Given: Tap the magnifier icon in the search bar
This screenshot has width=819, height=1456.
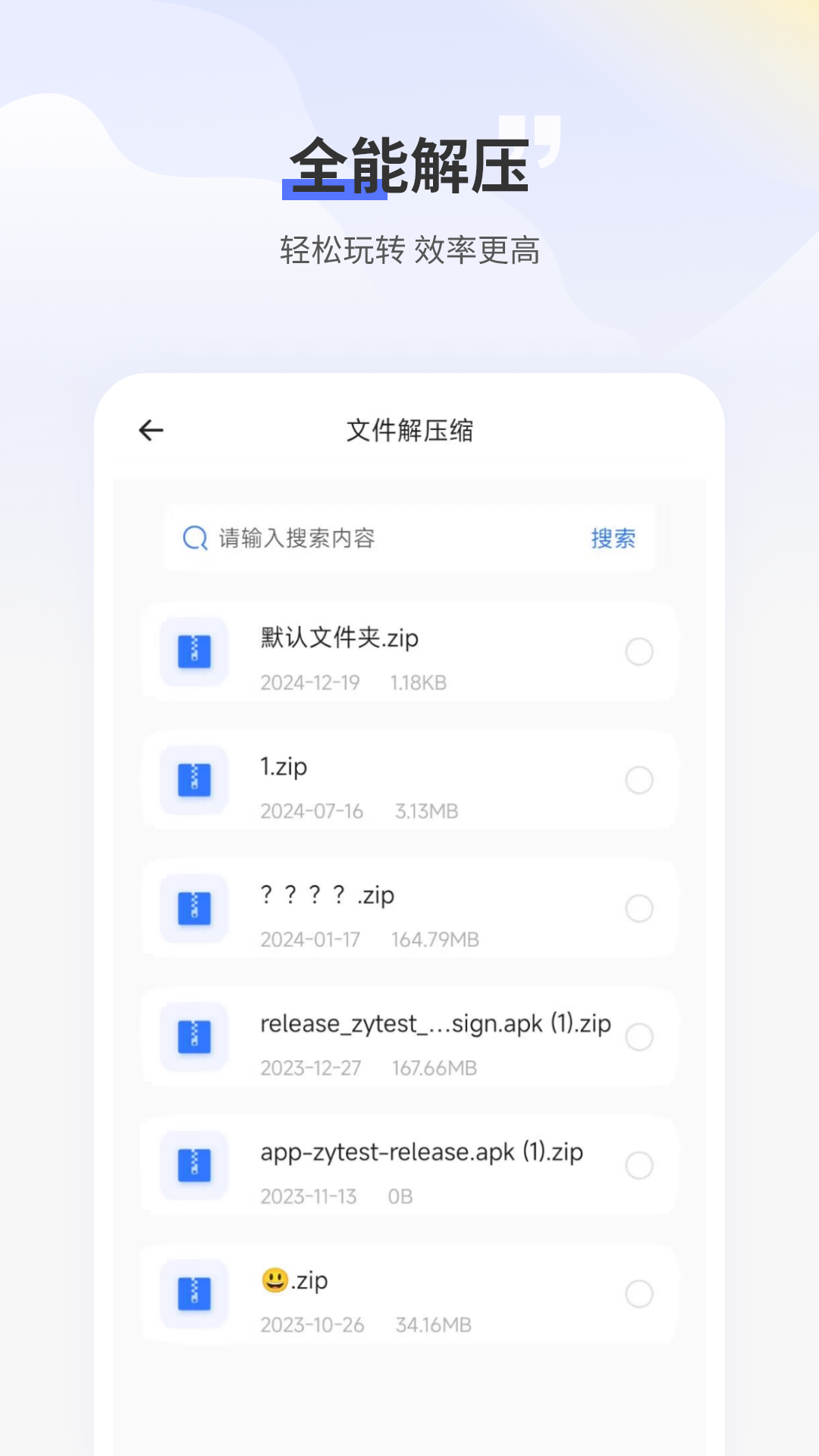Looking at the screenshot, I should (196, 538).
